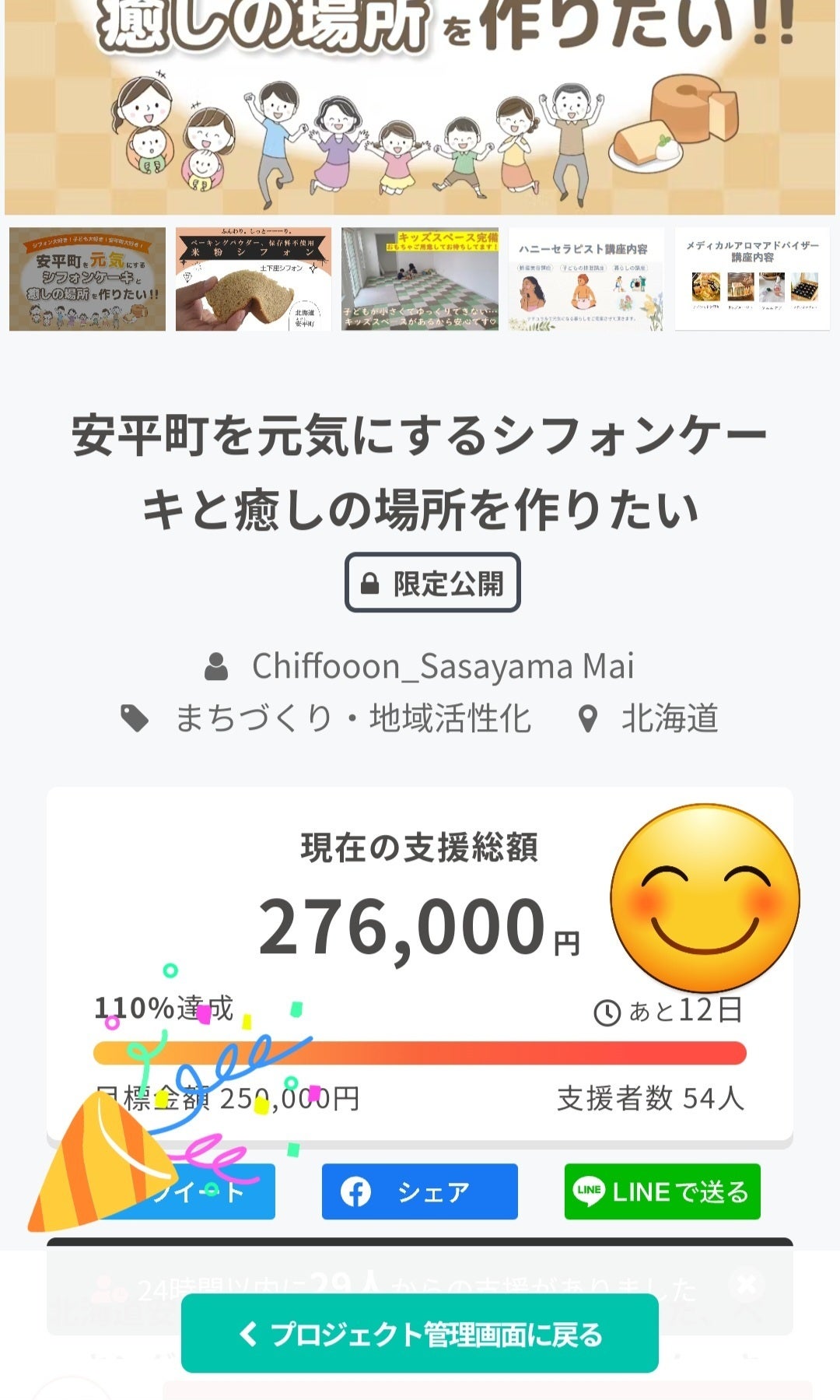Return to the project management screen
This screenshot has width=840, height=1400.
pyautogui.click(x=420, y=1334)
